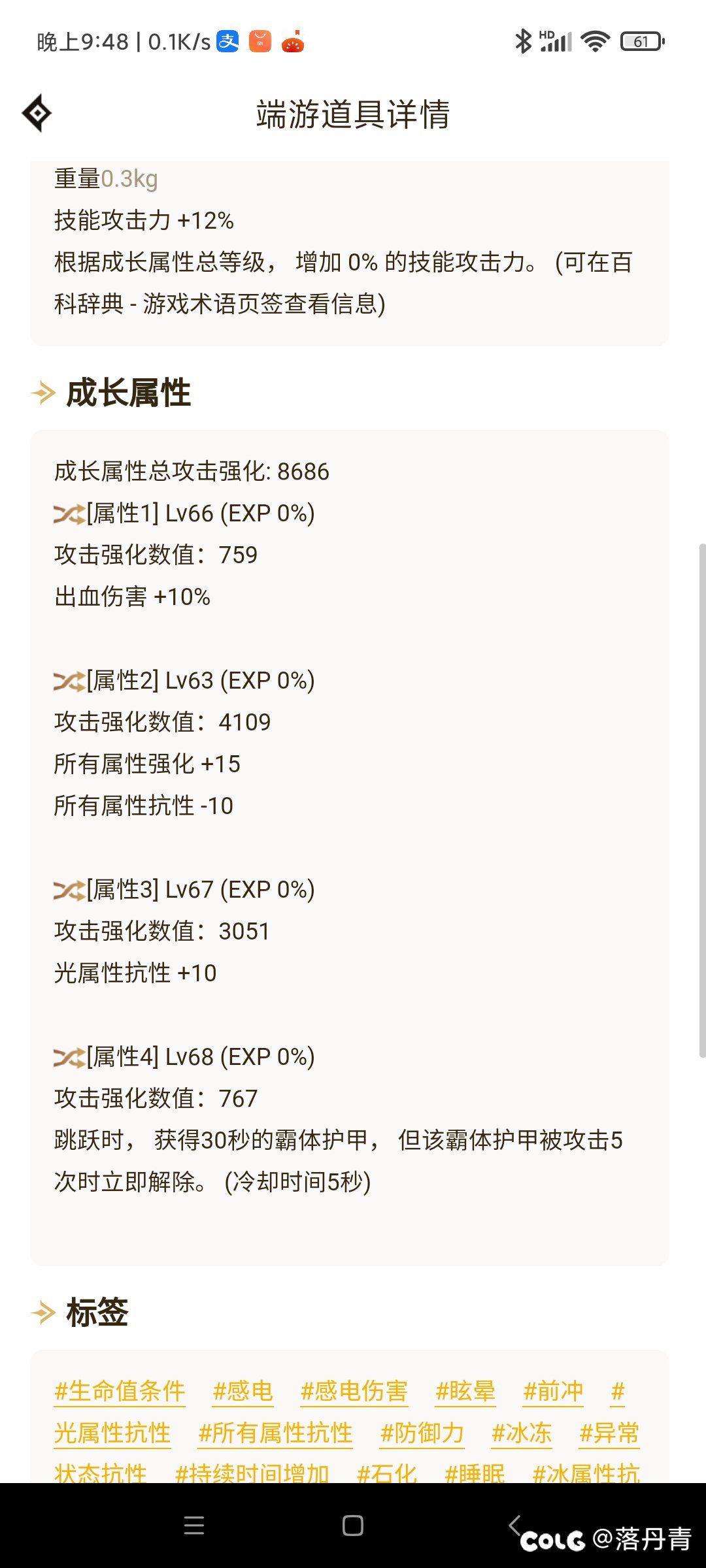View items tagged #冰冻
Screen dimensions: 706x1568
tap(522, 1433)
